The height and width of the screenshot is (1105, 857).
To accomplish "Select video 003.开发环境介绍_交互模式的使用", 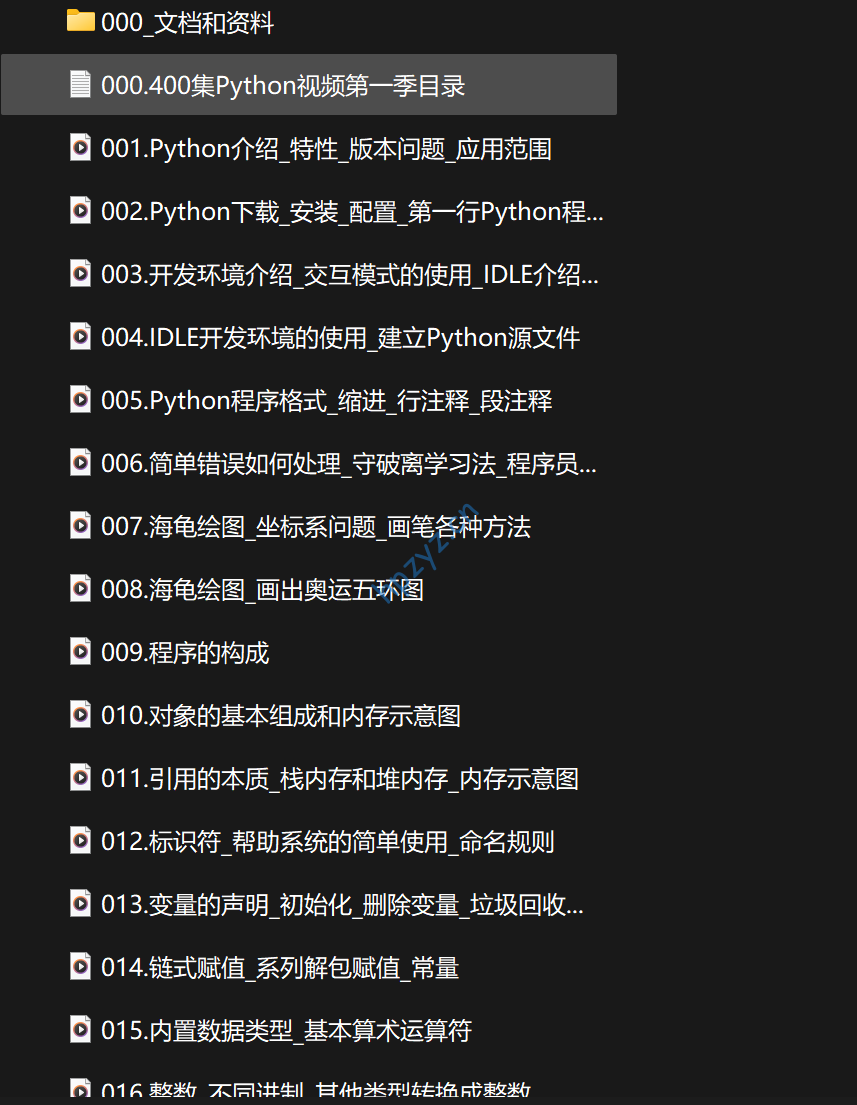I will pyautogui.click(x=350, y=275).
